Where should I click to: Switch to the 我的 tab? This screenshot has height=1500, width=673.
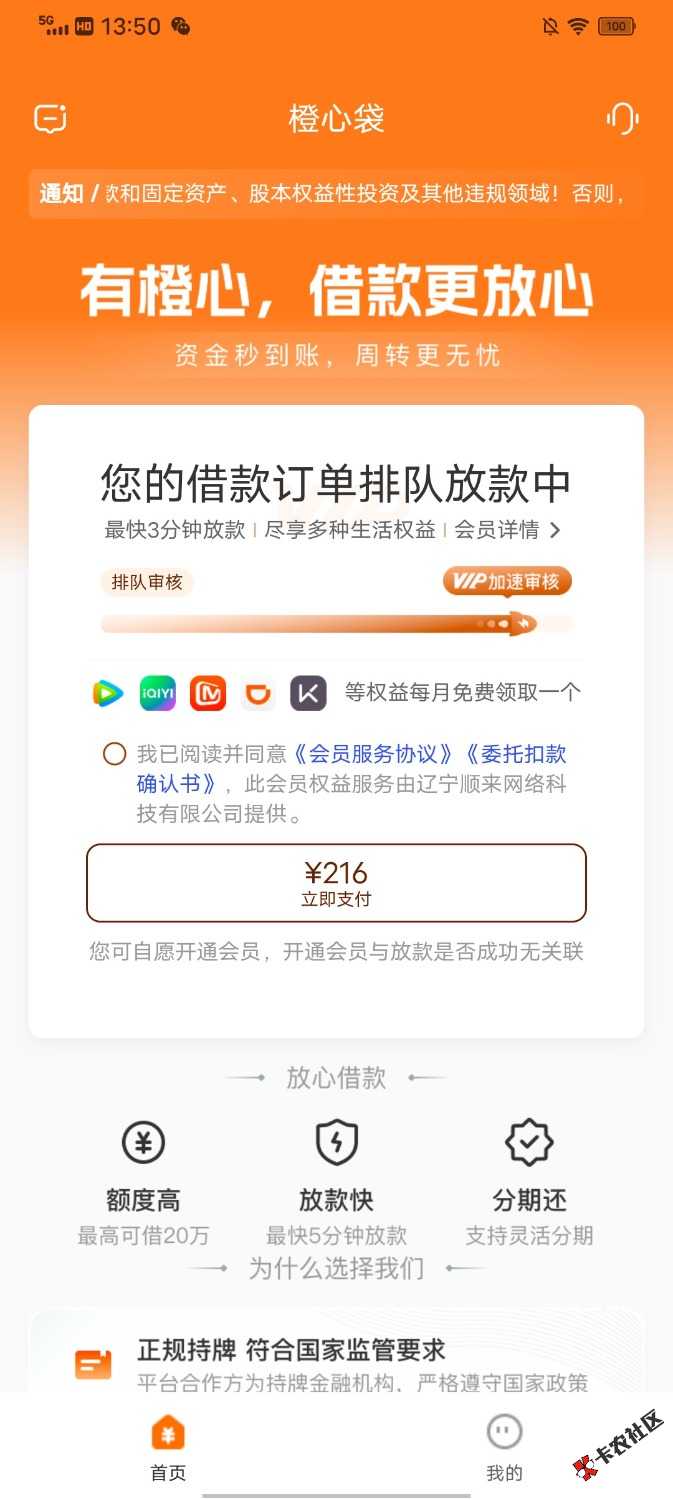504,1446
